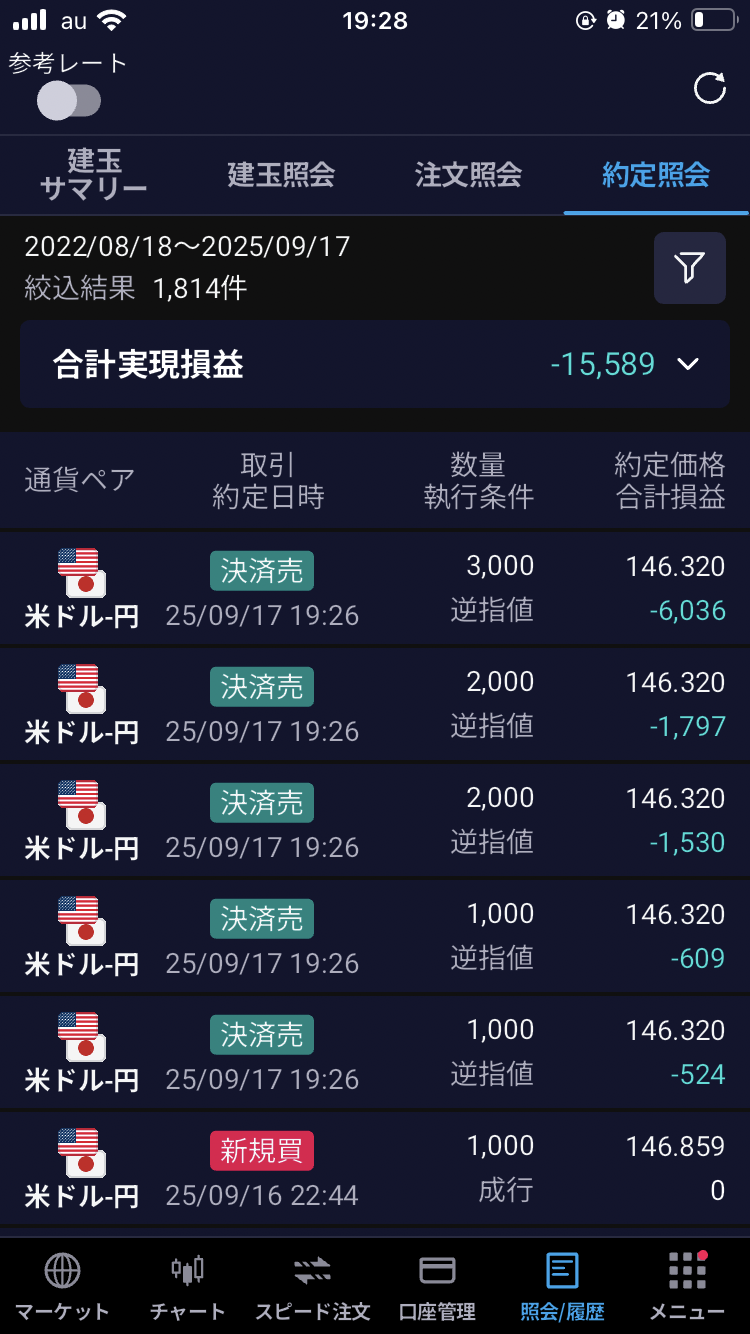View the 決済売 trade with -609 loss
Screen dimensions: 750x1334
click(375, 937)
